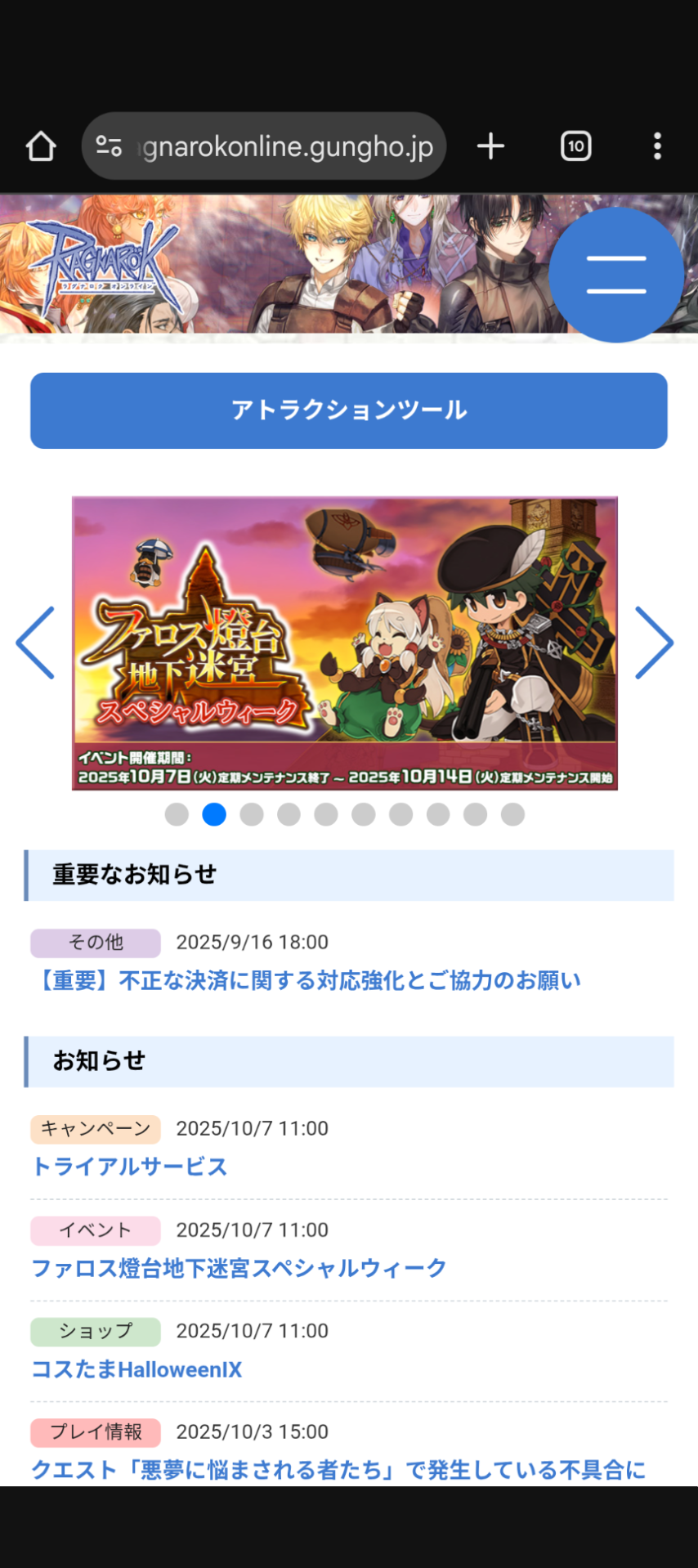
Task: Open the コスたまHalloweenIX shop notice
Action: tap(136, 1369)
